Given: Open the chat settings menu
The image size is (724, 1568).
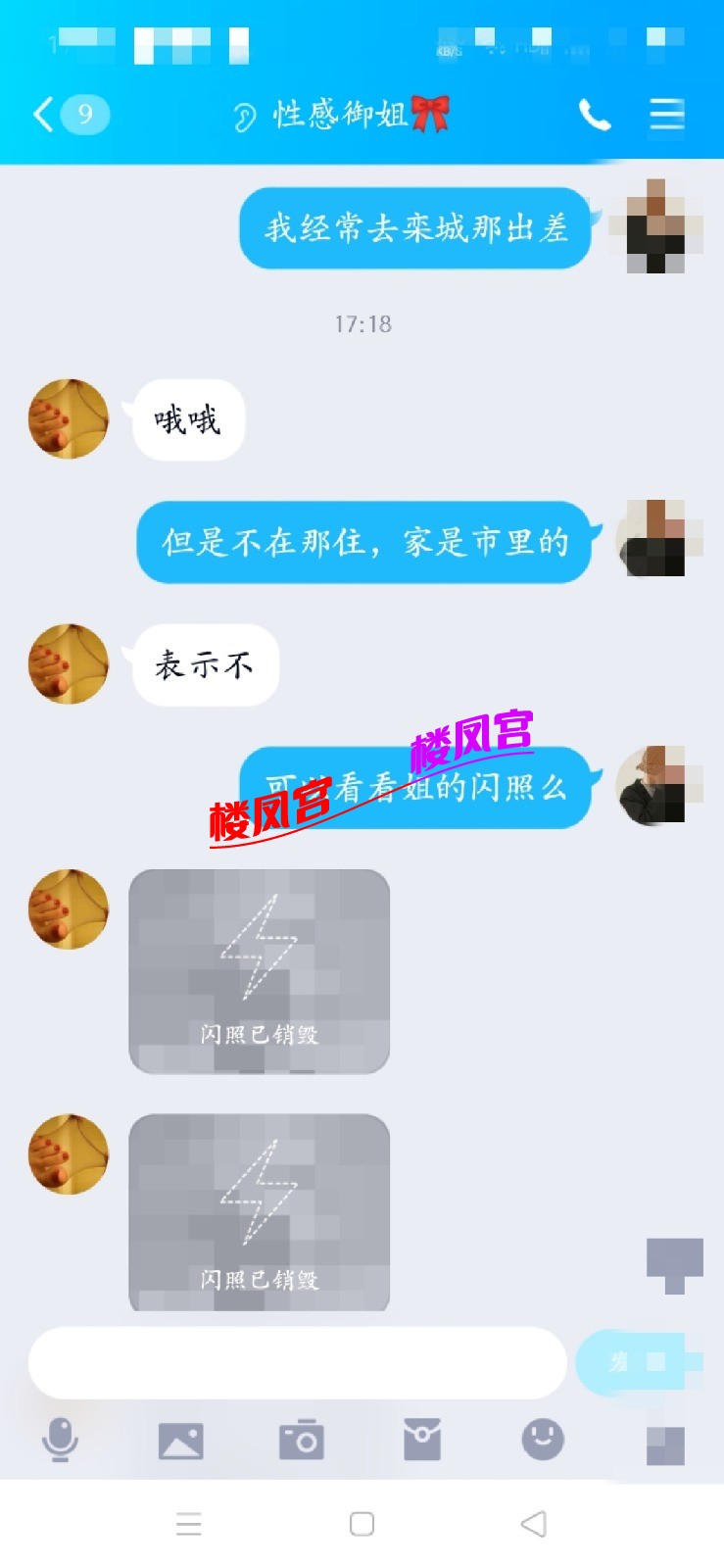Looking at the screenshot, I should [x=666, y=115].
